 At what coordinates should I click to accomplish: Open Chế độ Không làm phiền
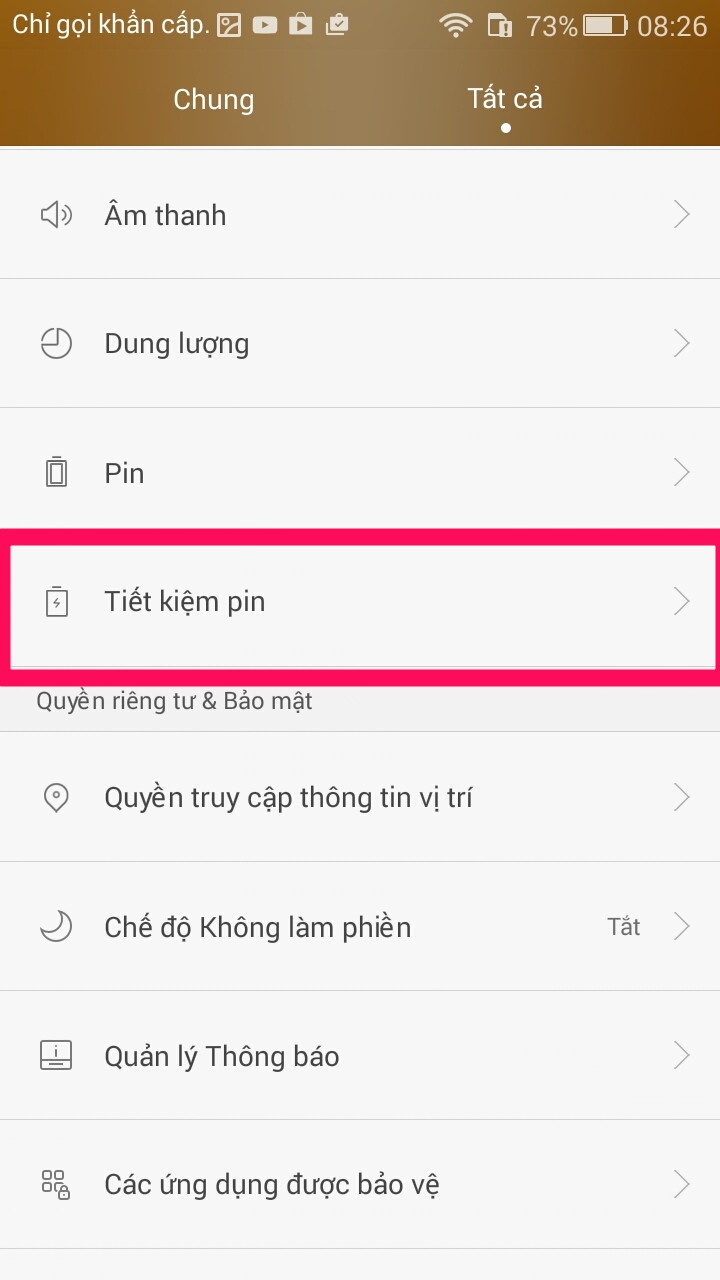(360, 927)
